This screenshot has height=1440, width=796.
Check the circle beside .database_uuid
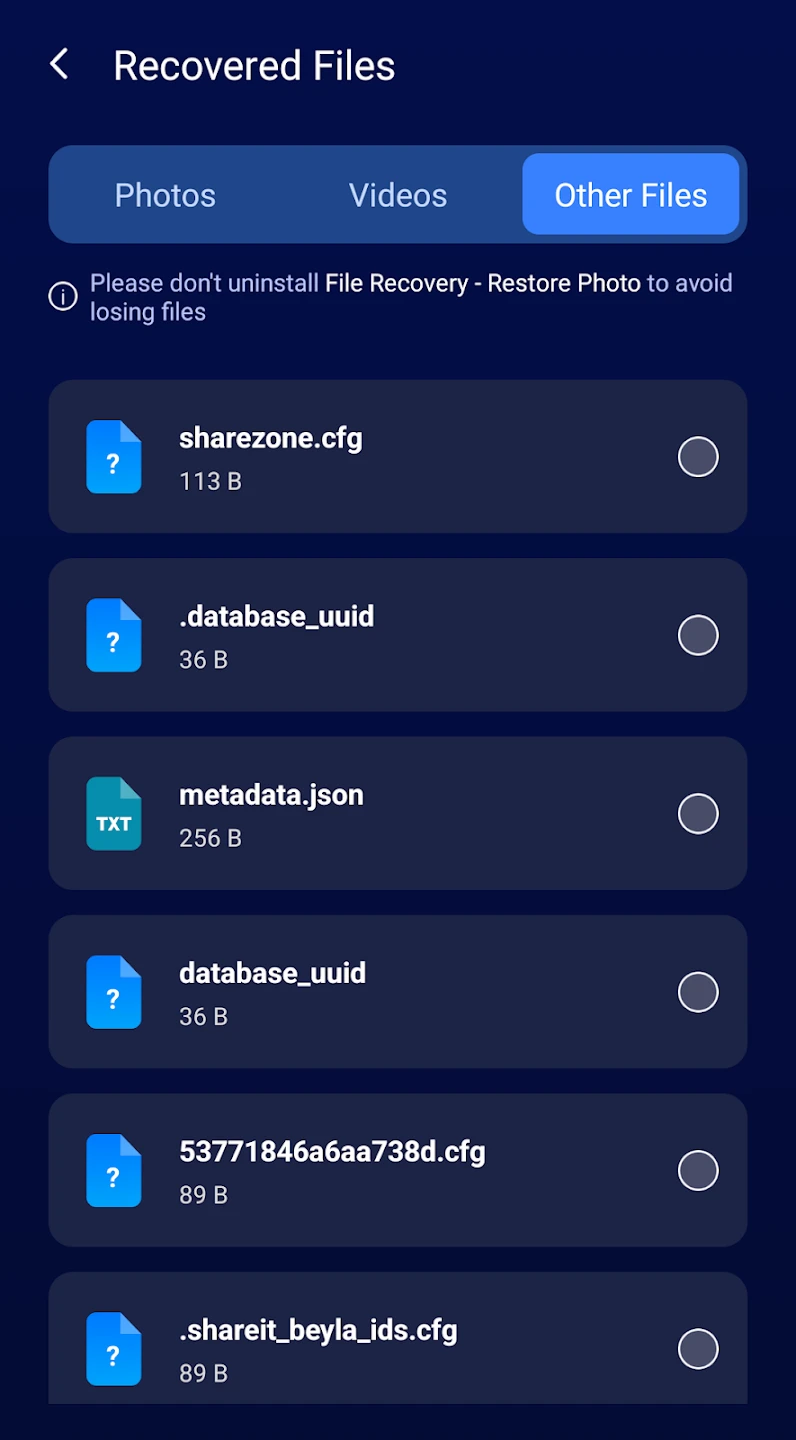point(698,635)
